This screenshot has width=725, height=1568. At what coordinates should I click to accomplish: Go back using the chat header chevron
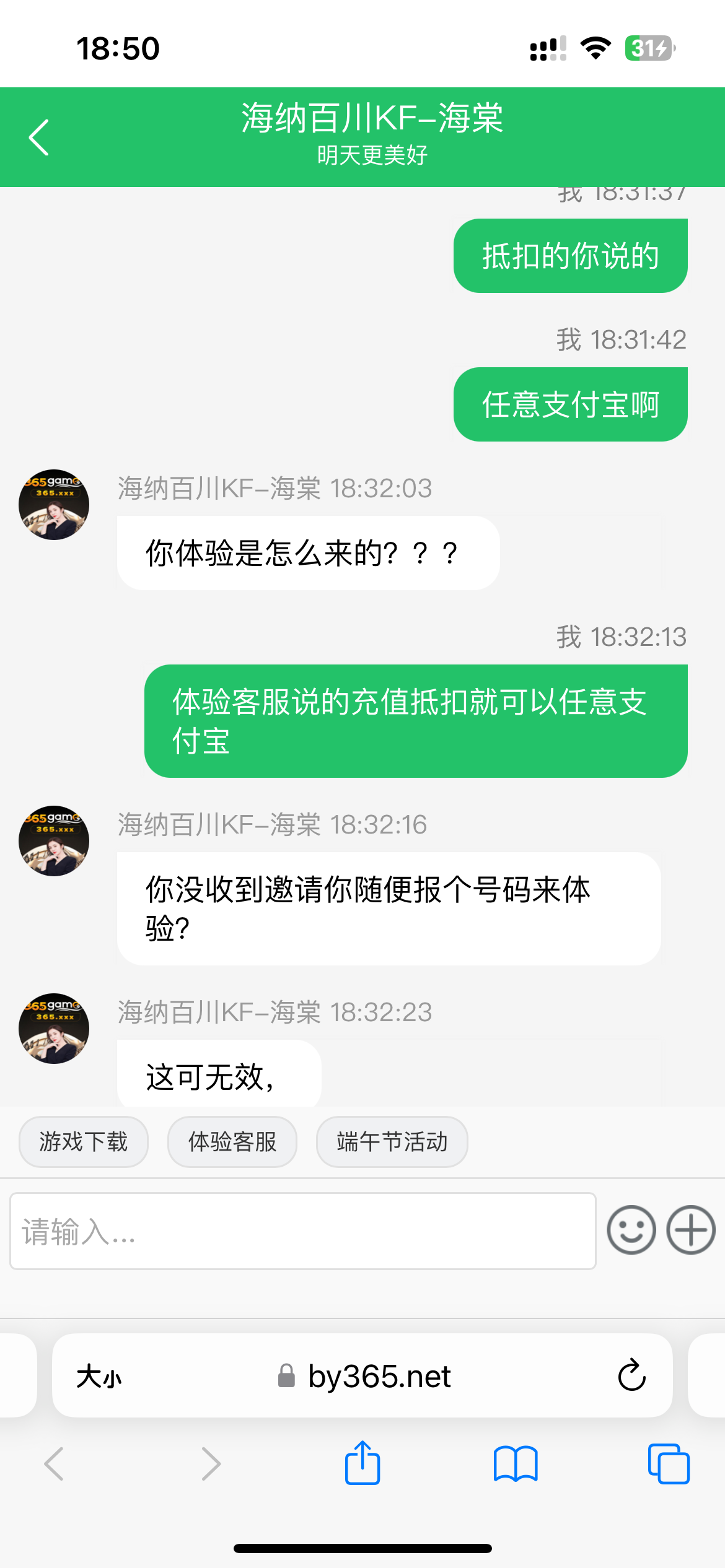(39, 136)
